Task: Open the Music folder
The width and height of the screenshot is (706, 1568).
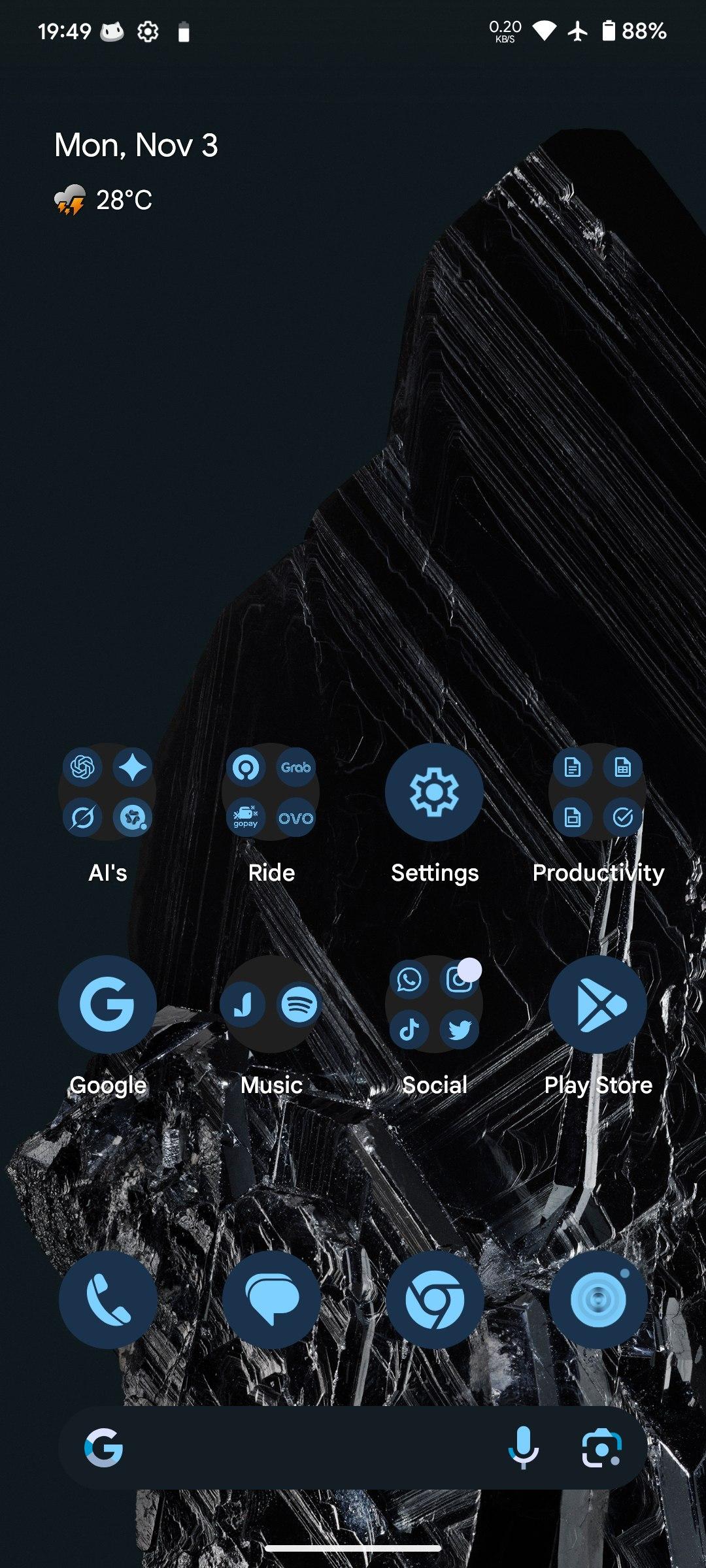Action: click(x=271, y=1004)
